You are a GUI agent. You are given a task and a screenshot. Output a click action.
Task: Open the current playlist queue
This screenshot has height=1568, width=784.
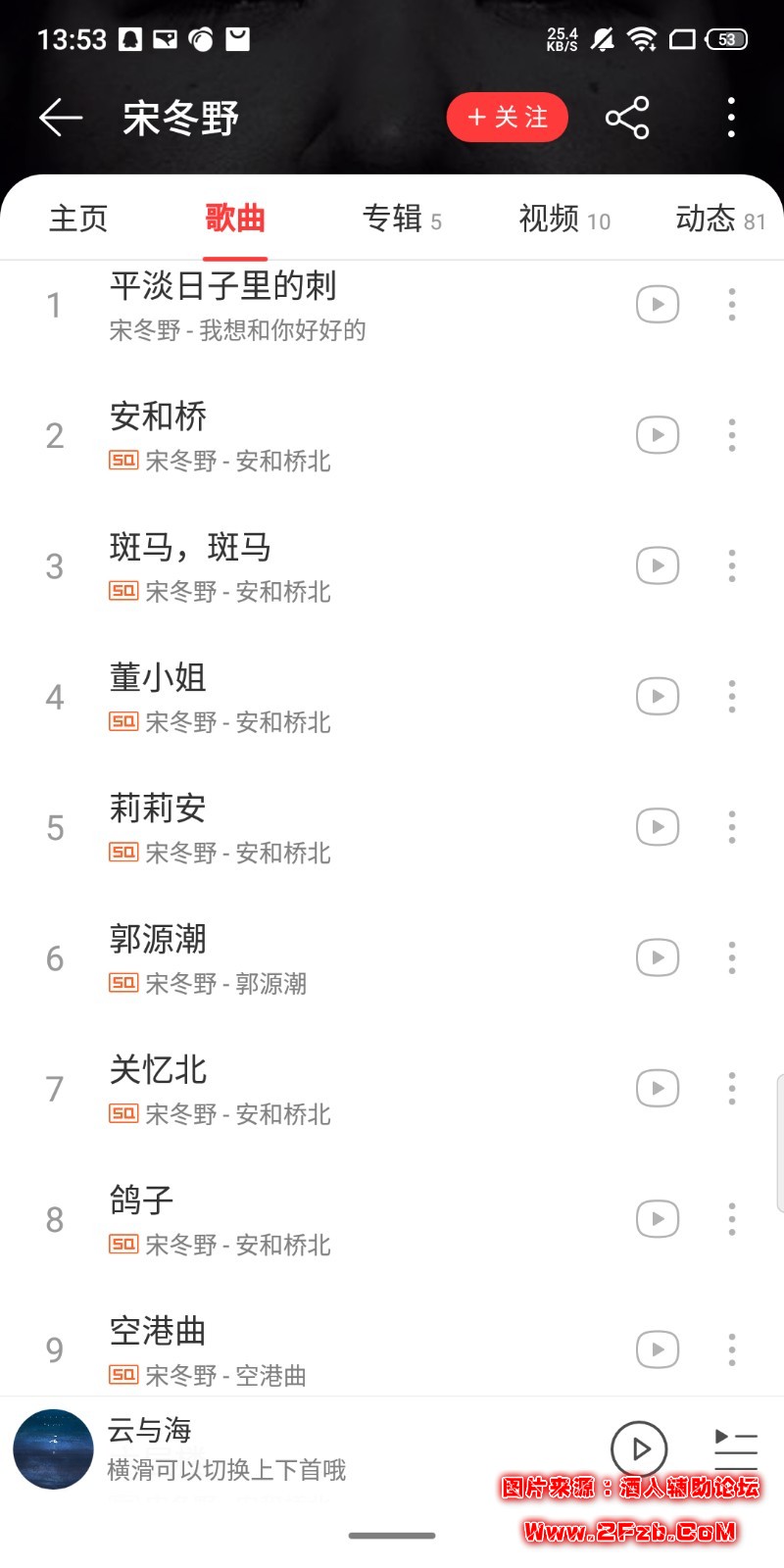click(x=736, y=1448)
